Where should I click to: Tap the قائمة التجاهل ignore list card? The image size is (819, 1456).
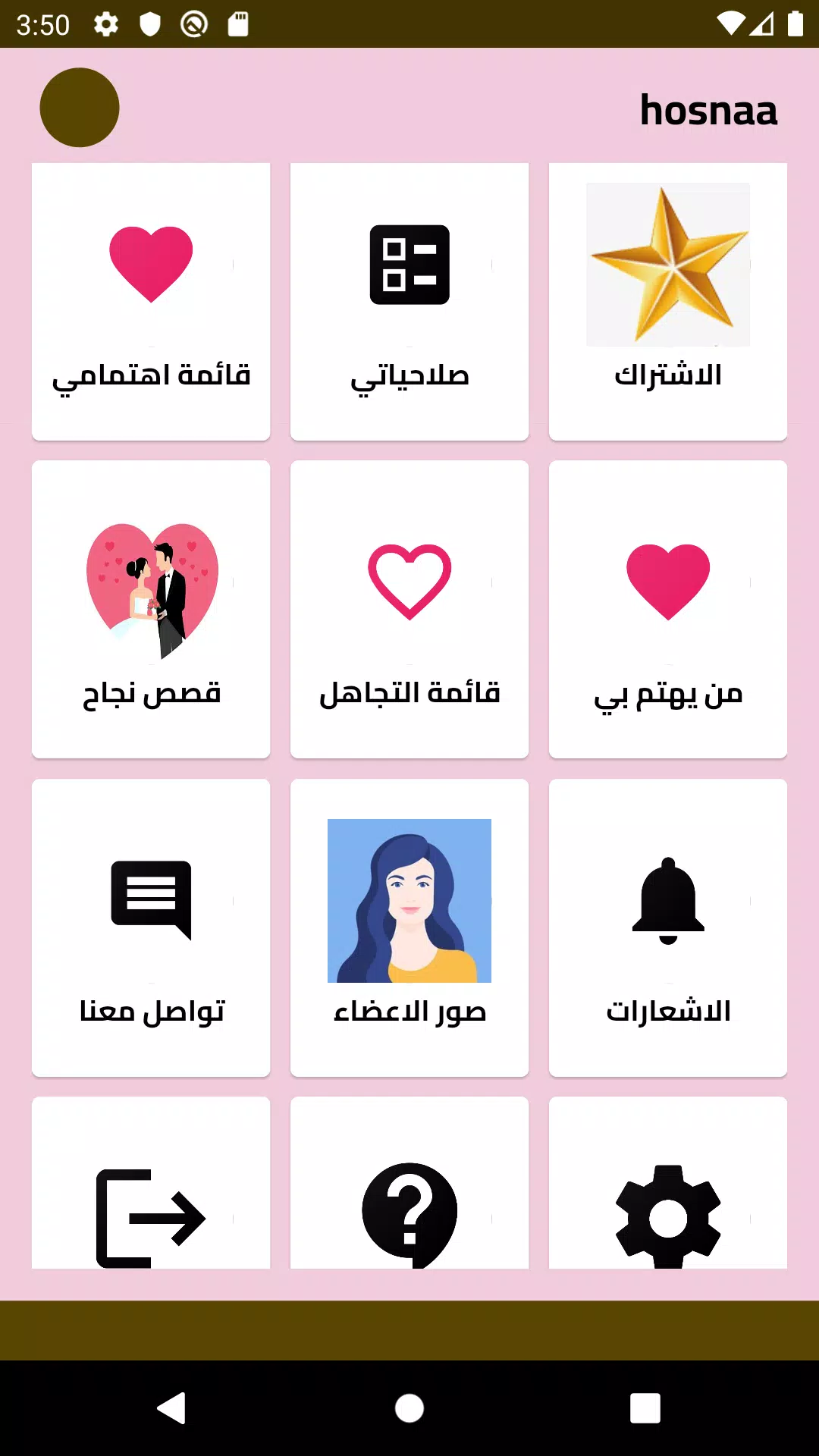pyautogui.click(x=409, y=608)
